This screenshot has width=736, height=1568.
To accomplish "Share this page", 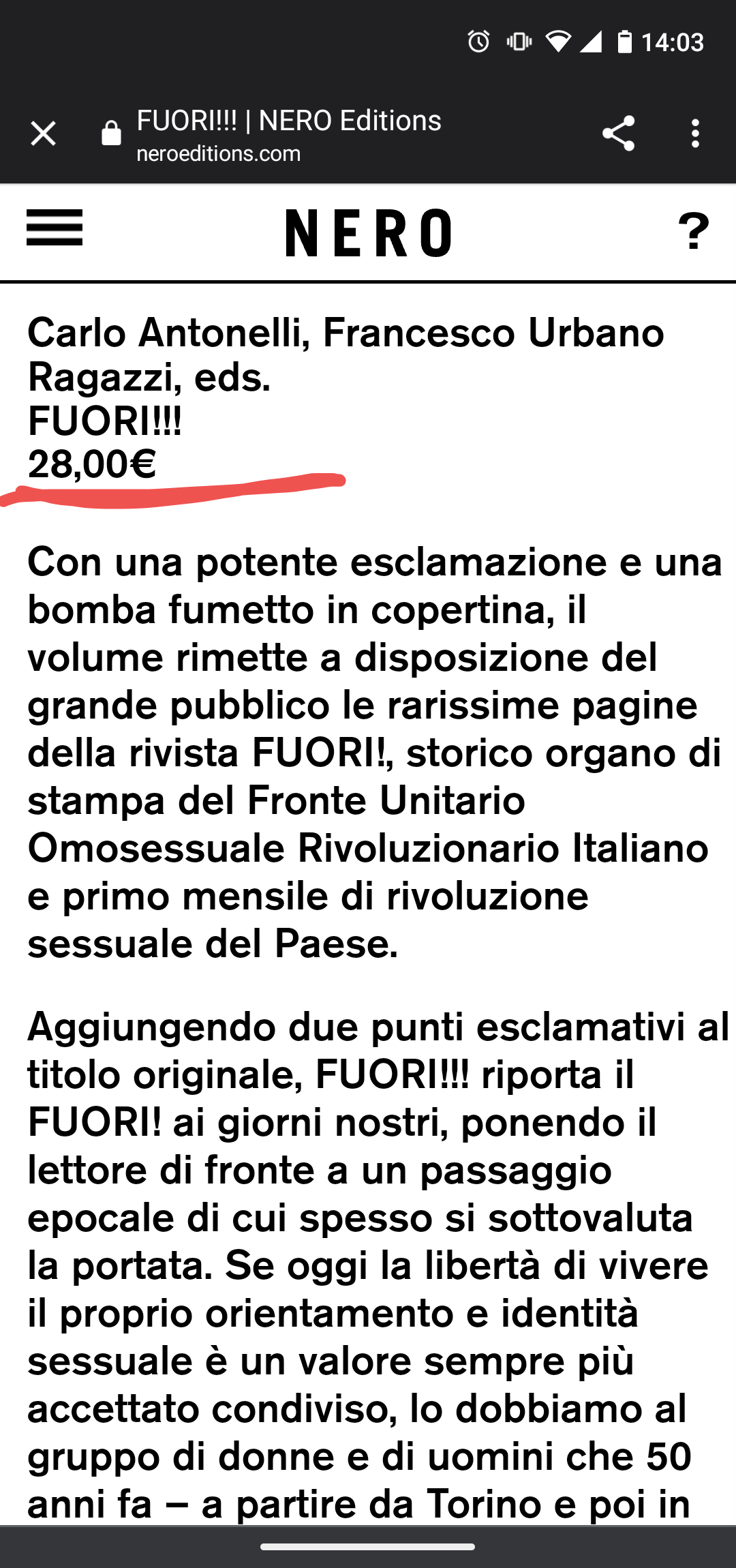I will 618,134.
